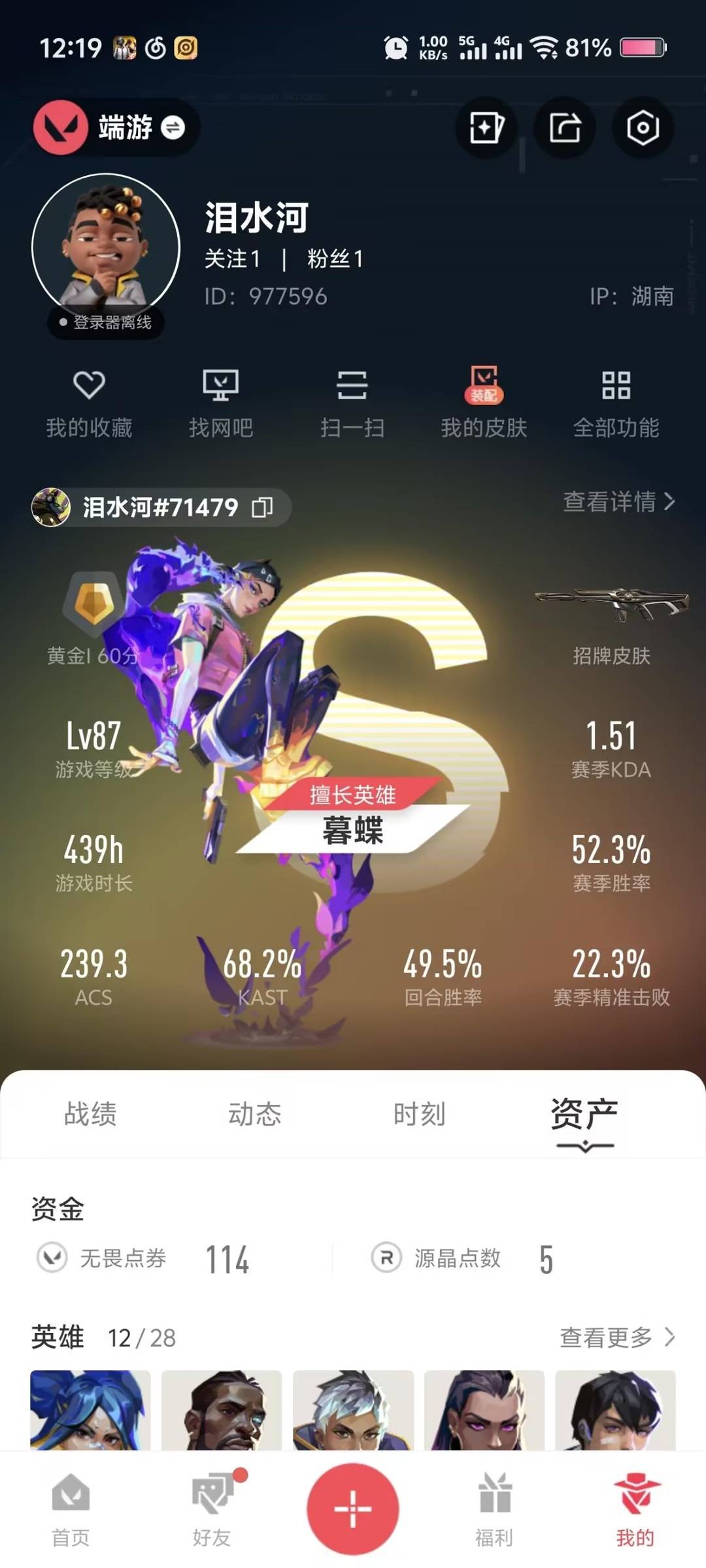Switch to the 动态 tab
Screen dimensions: 706x1568
click(254, 1114)
